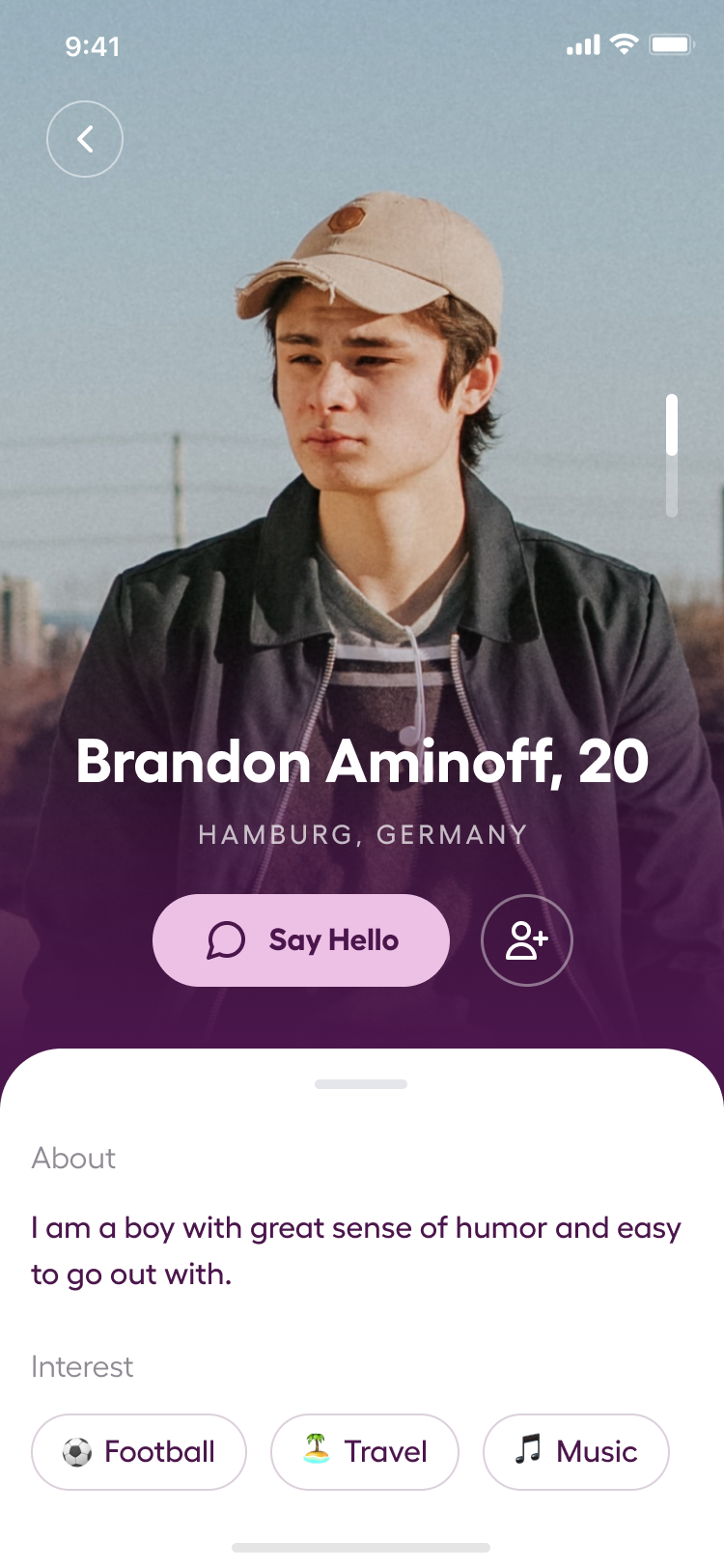Click the battery indicator icon
The image size is (724, 1568).
[672, 43]
